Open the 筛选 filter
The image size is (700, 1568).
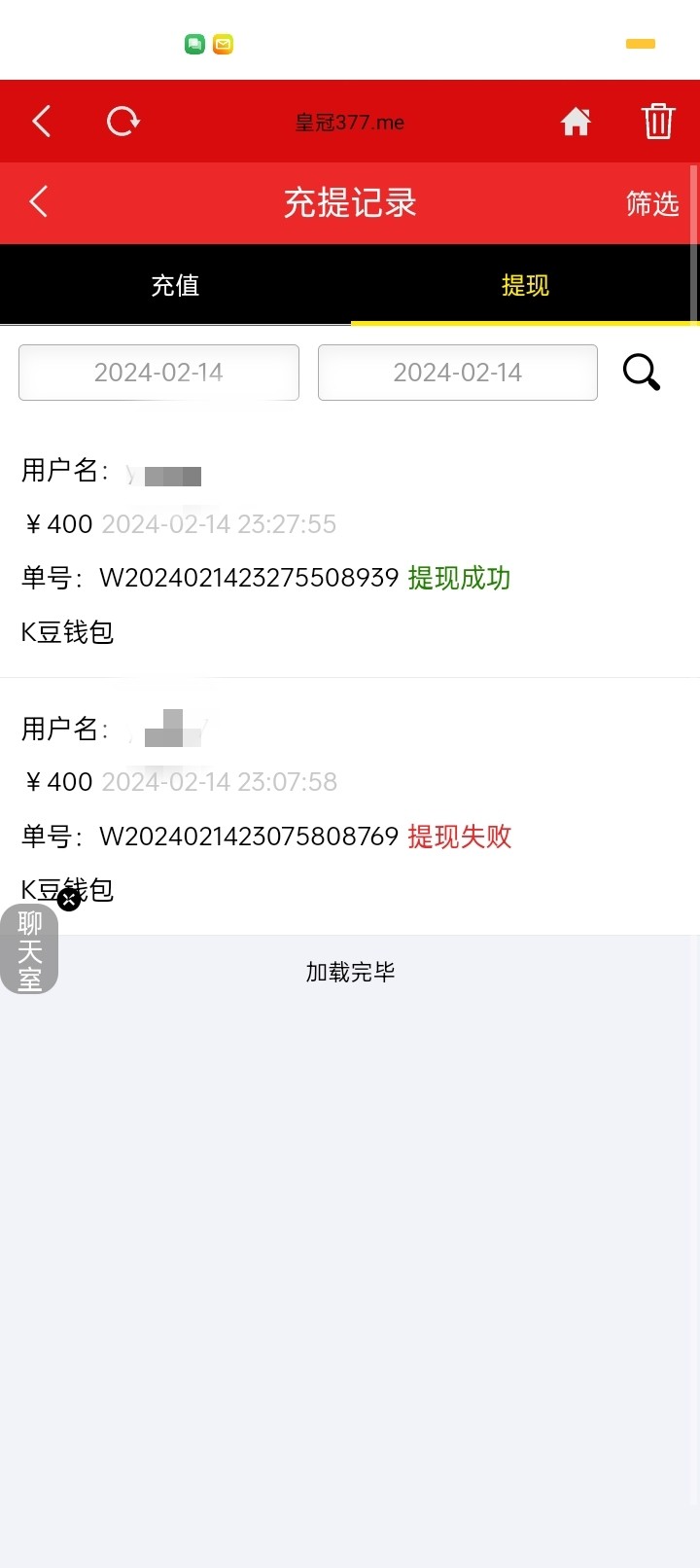click(651, 203)
